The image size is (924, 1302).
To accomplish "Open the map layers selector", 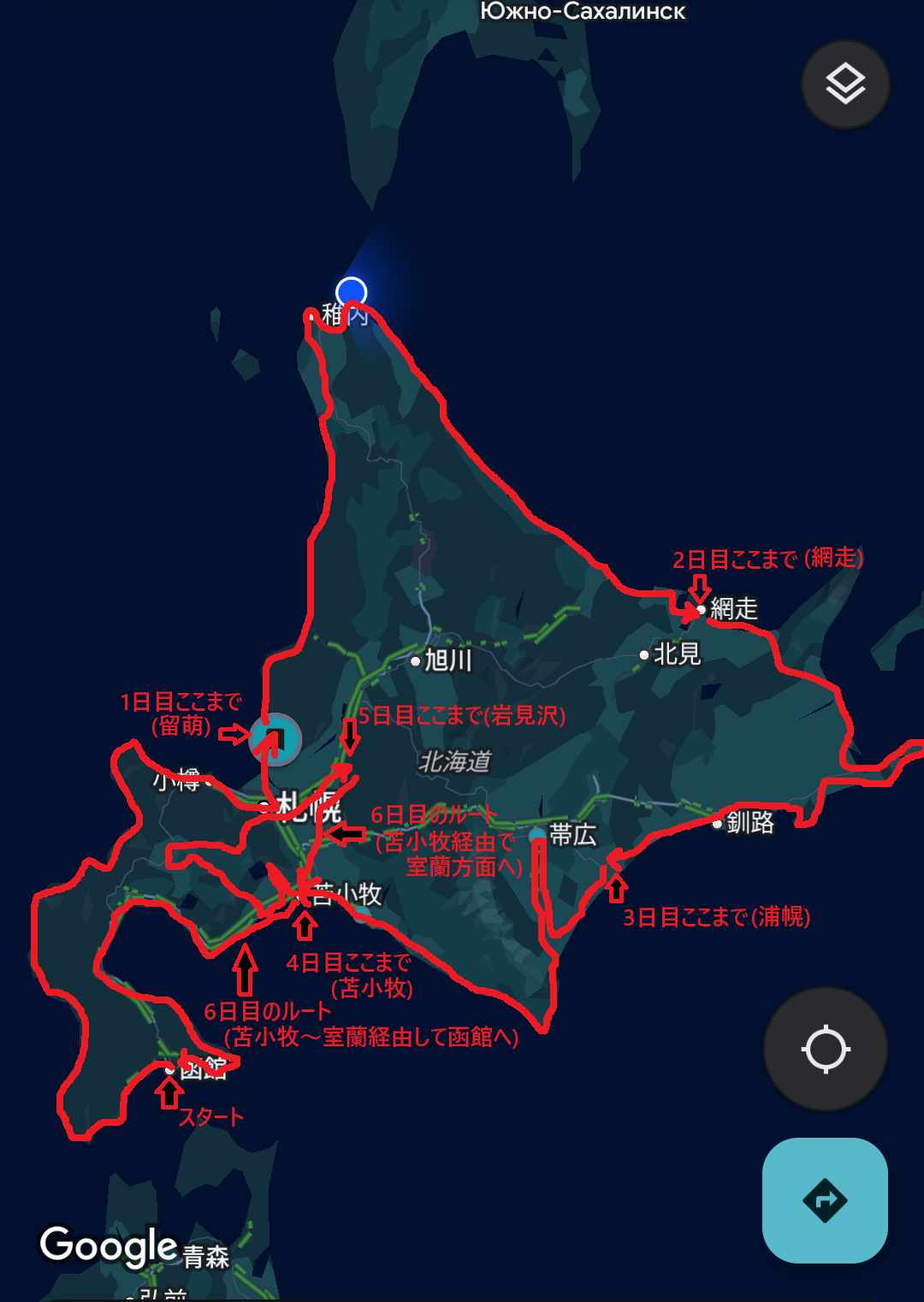I will [x=845, y=84].
